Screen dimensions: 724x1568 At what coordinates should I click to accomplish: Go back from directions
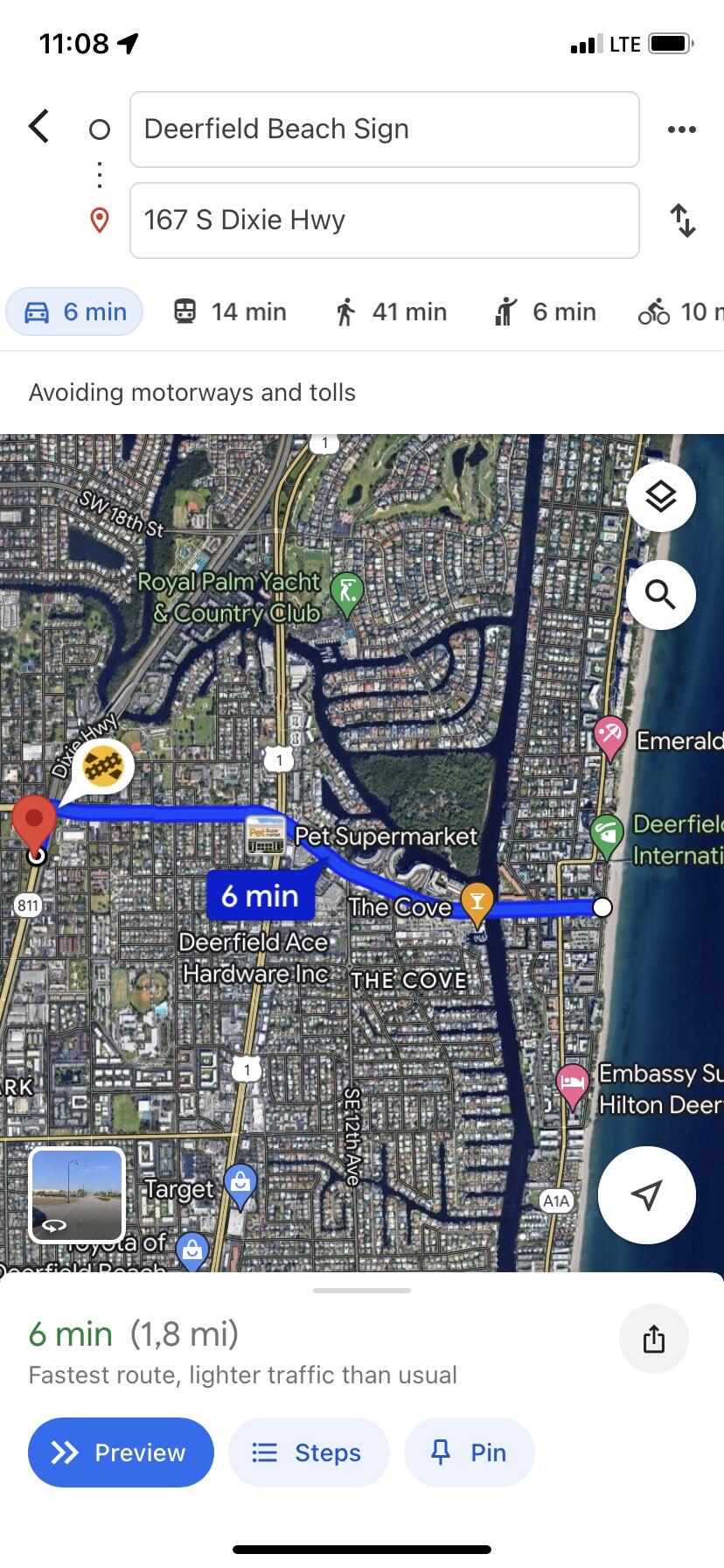click(x=38, y=127)
